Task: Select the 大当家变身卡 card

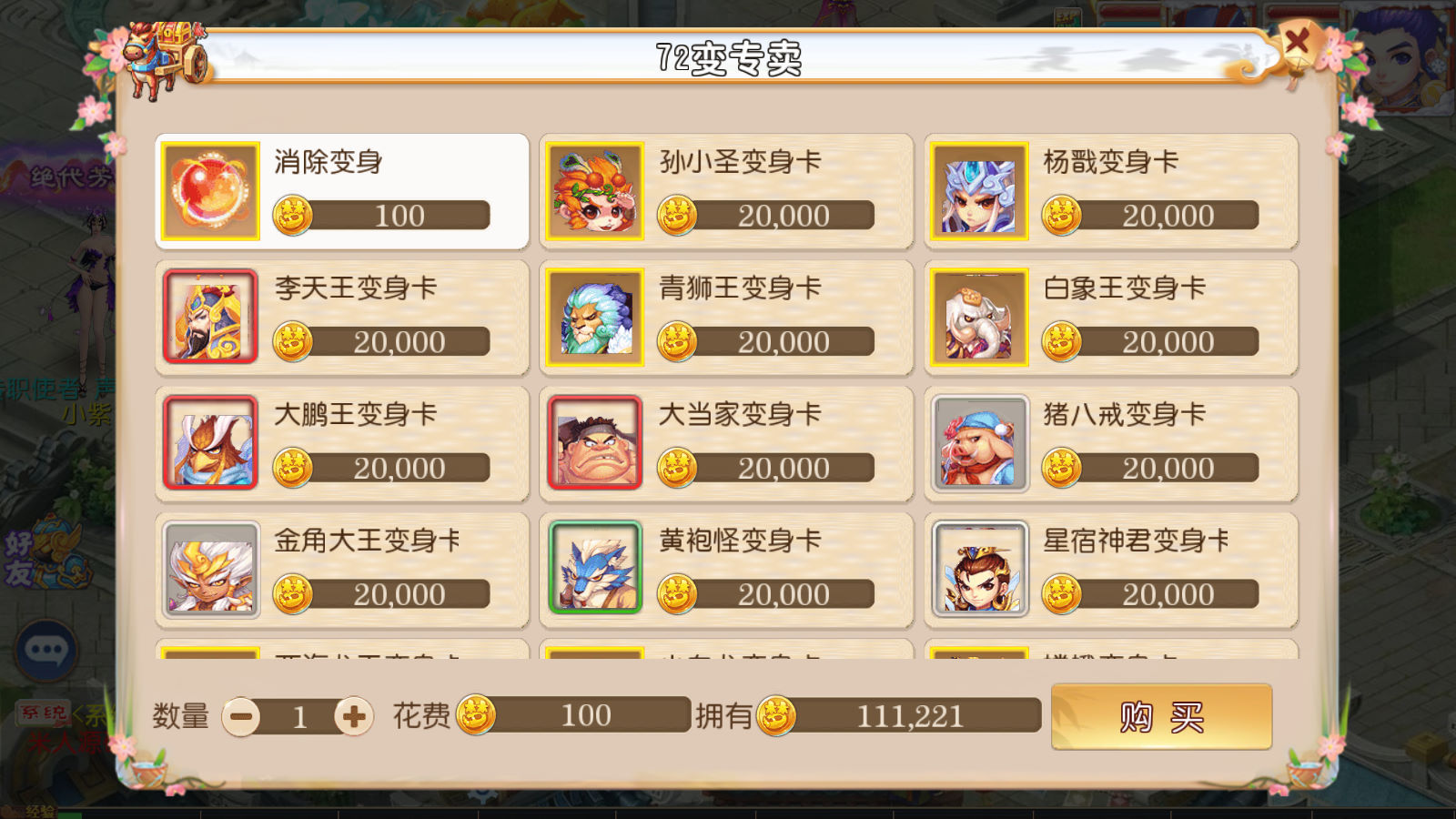Action: (x=725, y=444)
